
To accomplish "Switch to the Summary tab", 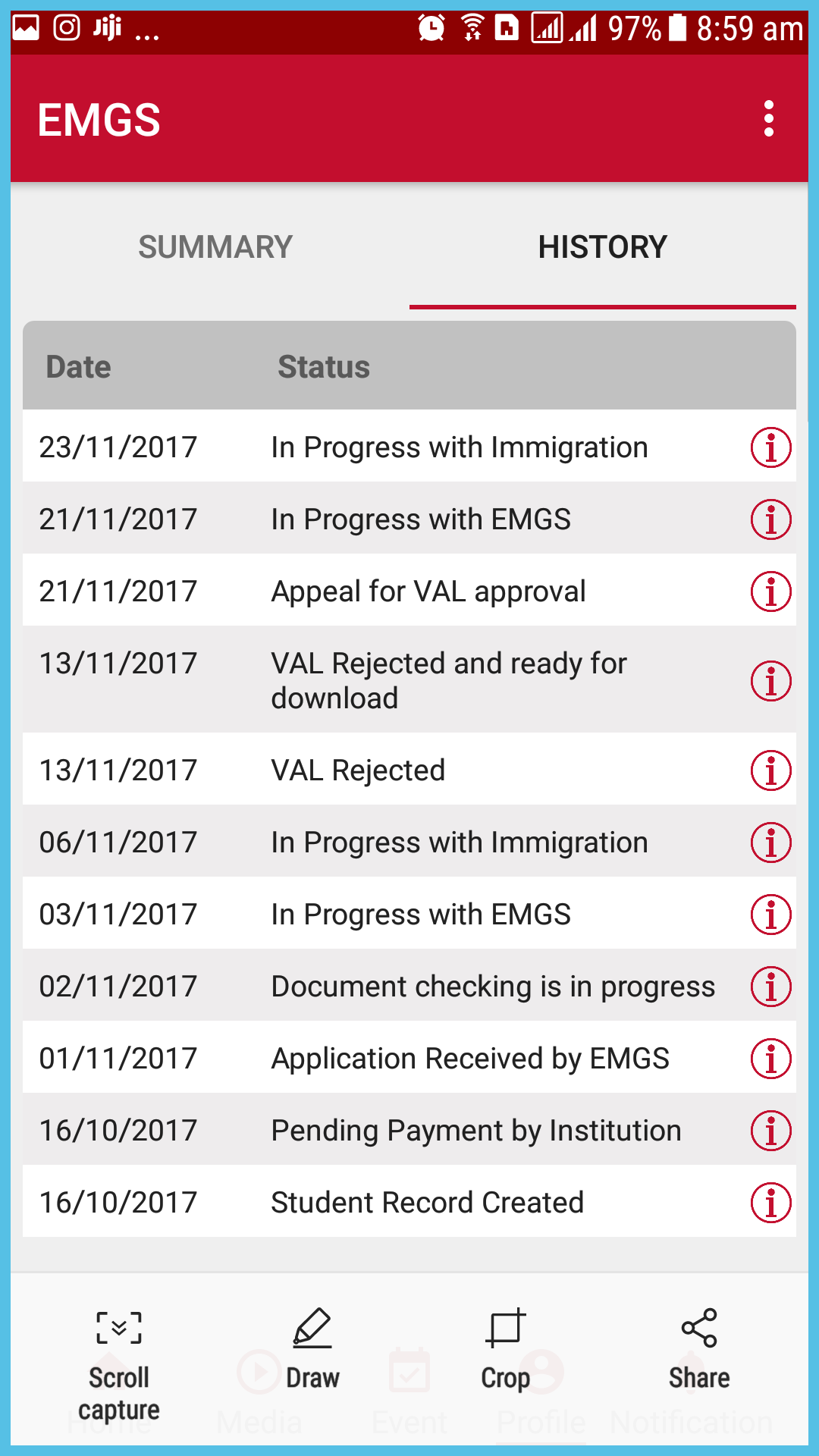I will click(215, 247).
